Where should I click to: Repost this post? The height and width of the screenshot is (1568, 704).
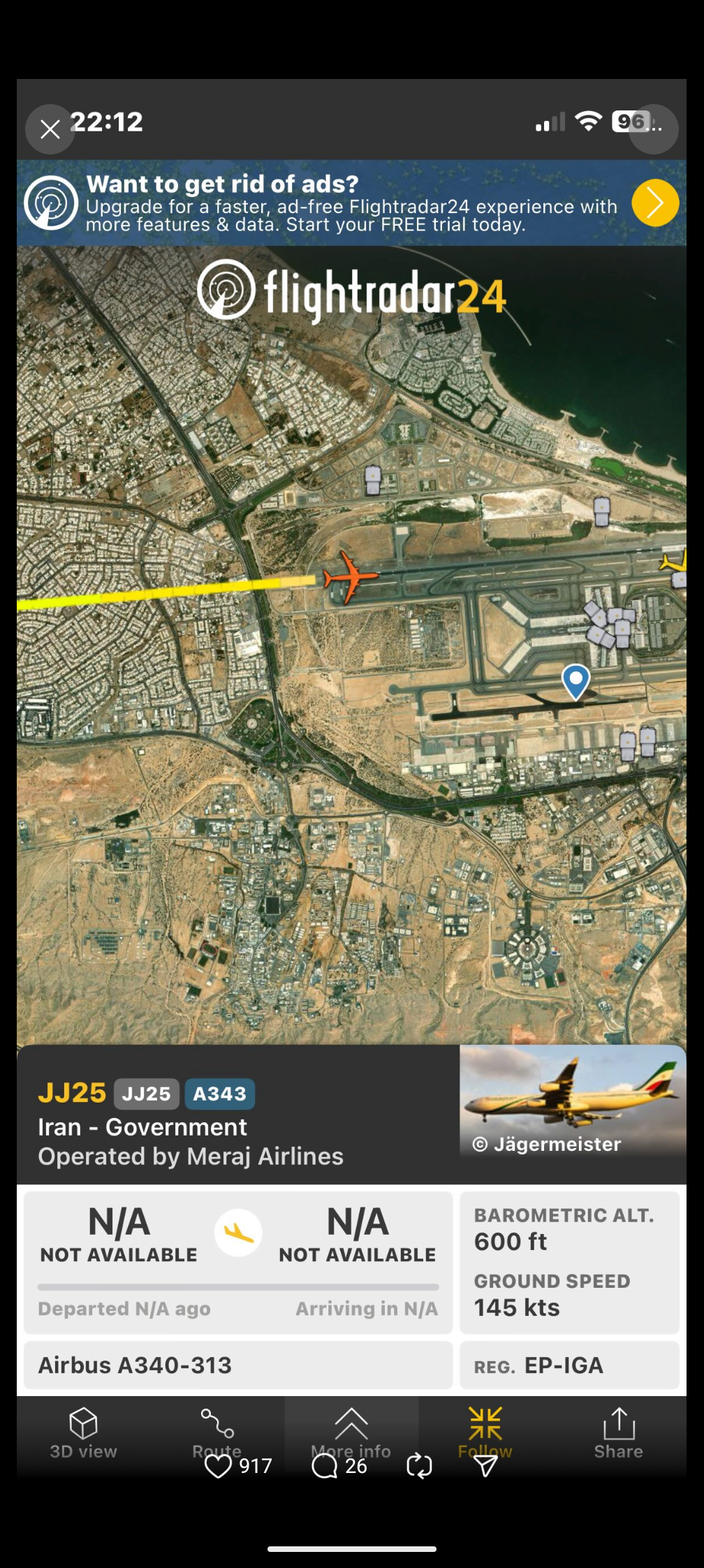click(x=419, y=1466)
